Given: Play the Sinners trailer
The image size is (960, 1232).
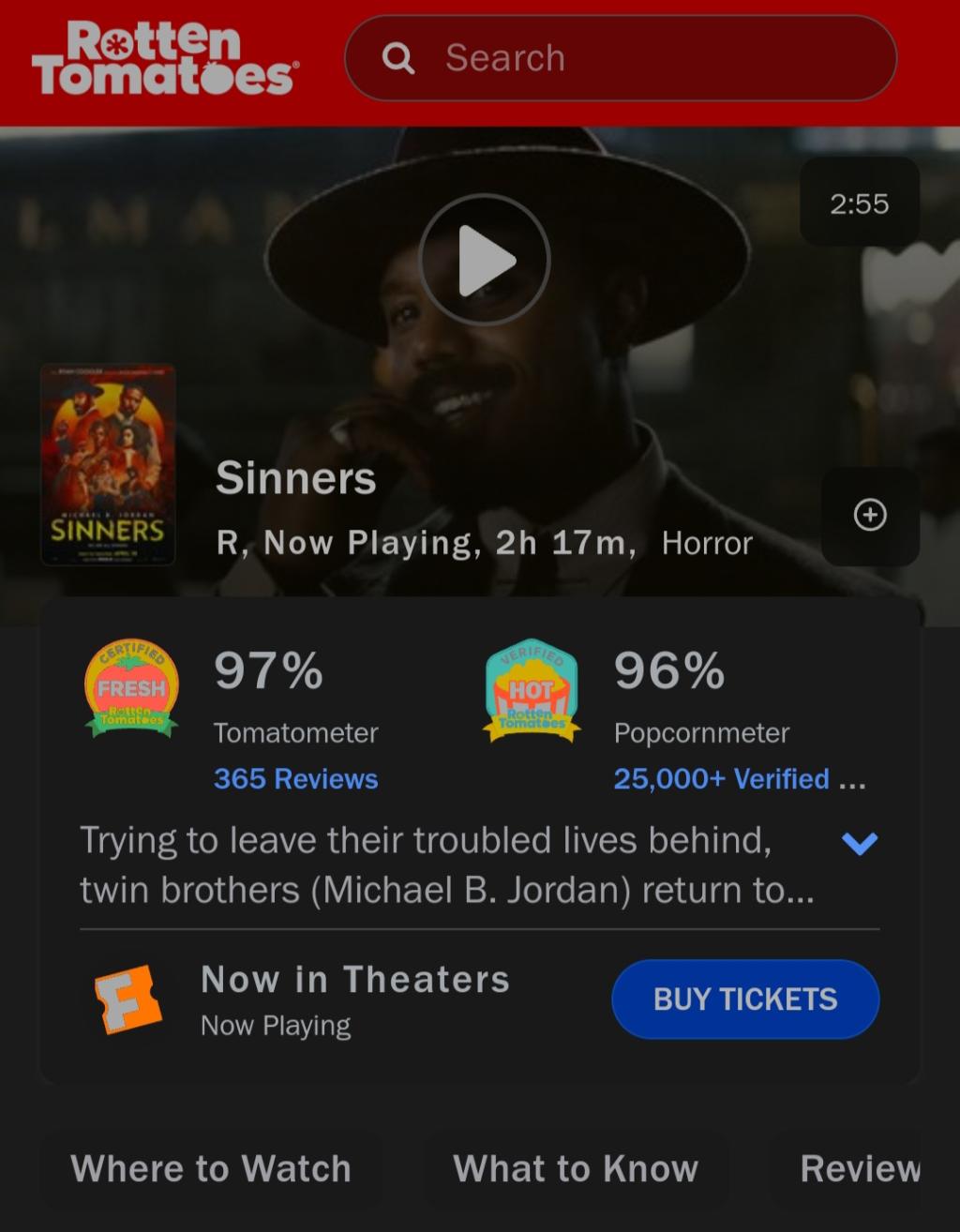Looking at the screenshot, I should [x=484, y=260].
